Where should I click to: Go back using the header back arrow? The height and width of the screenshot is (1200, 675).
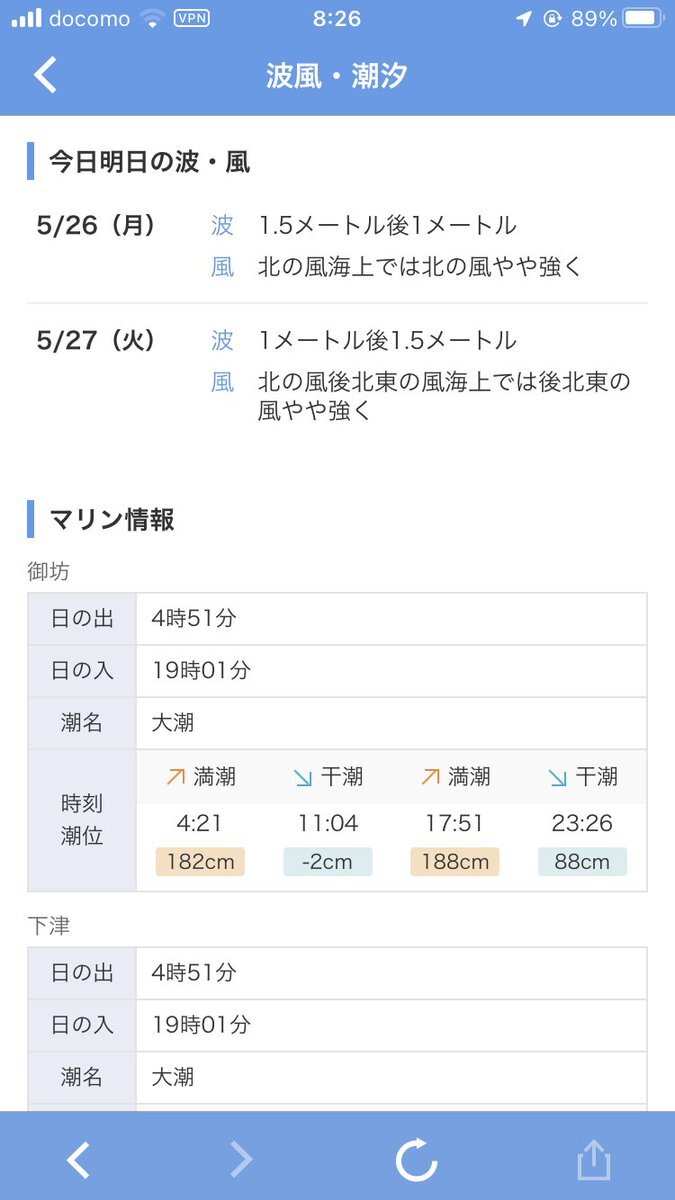(x=45, y=76)
